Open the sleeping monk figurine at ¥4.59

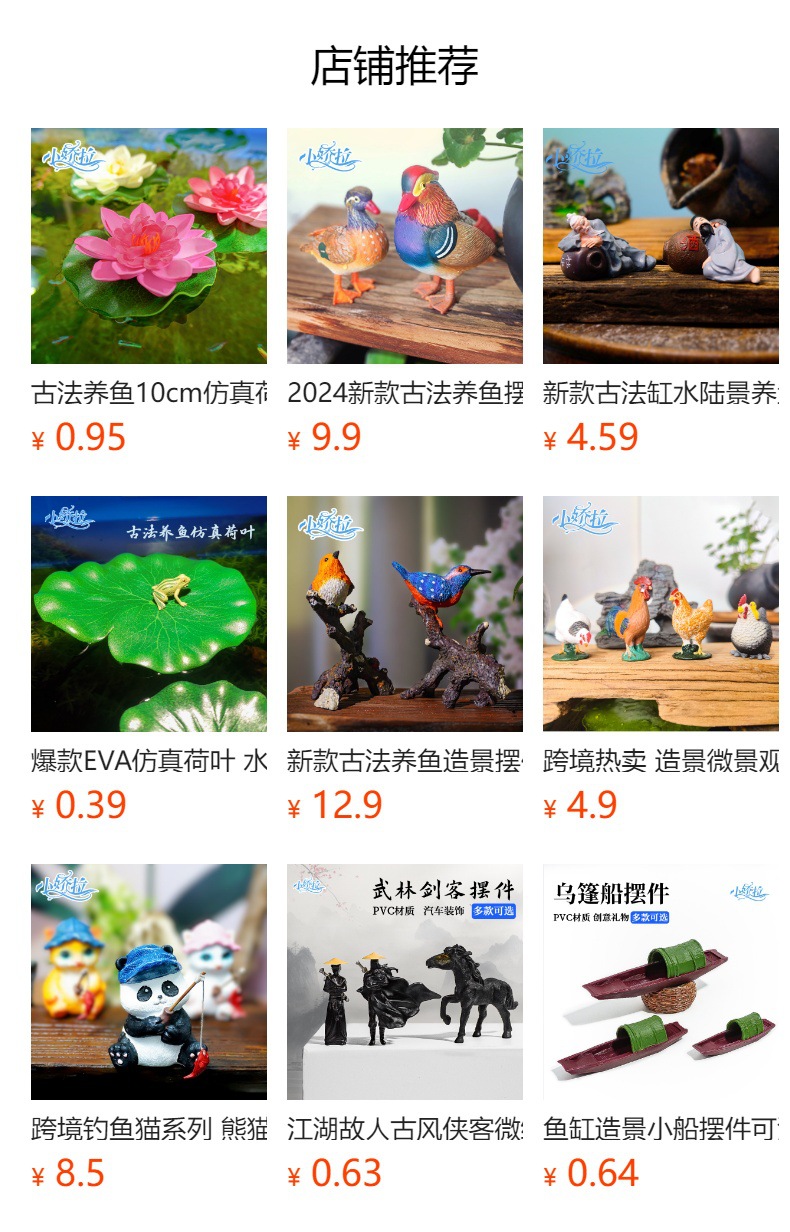661,246
